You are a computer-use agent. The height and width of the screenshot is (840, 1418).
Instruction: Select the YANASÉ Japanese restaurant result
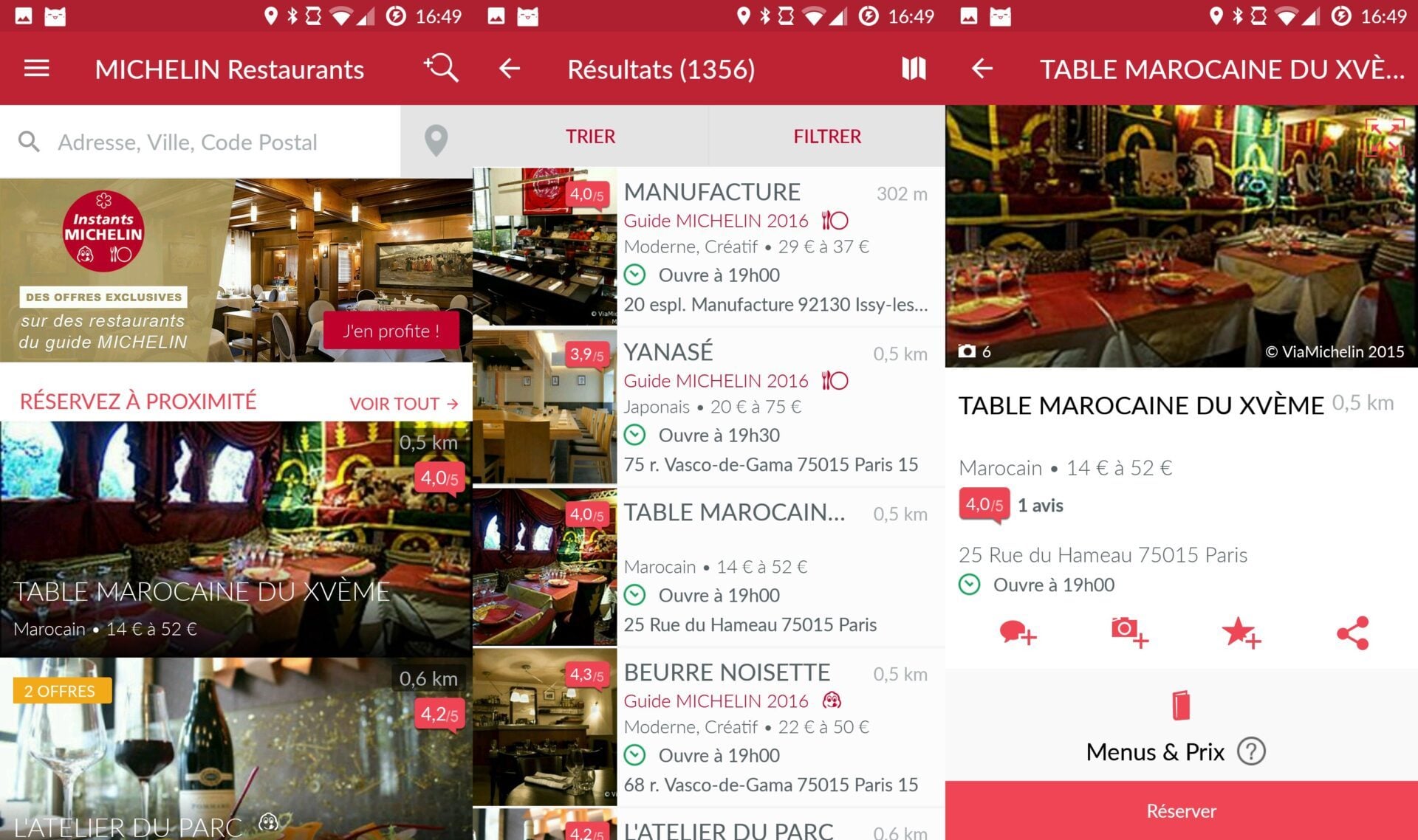pos(775,407)
